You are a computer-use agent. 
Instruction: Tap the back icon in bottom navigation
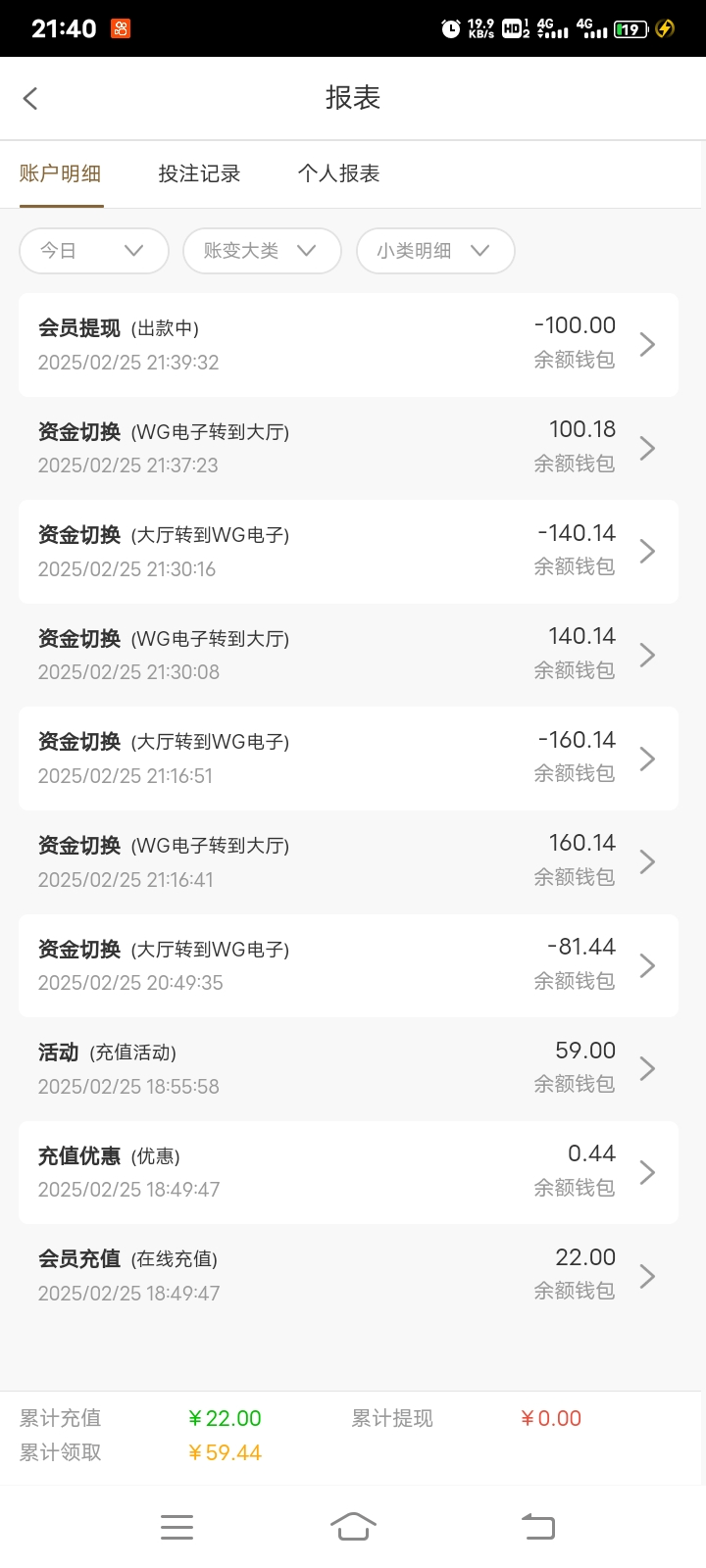[537, 1526]
